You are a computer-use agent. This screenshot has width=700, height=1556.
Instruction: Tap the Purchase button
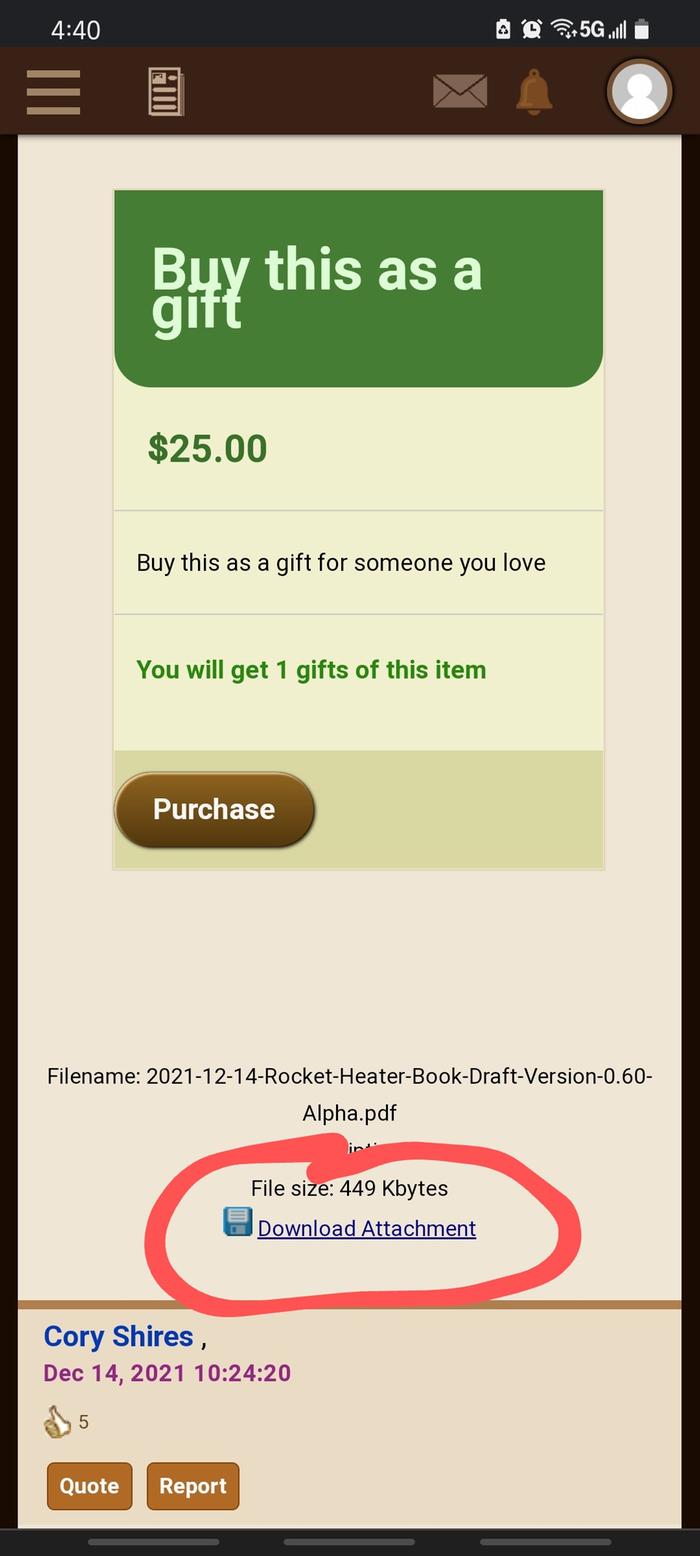214,809
